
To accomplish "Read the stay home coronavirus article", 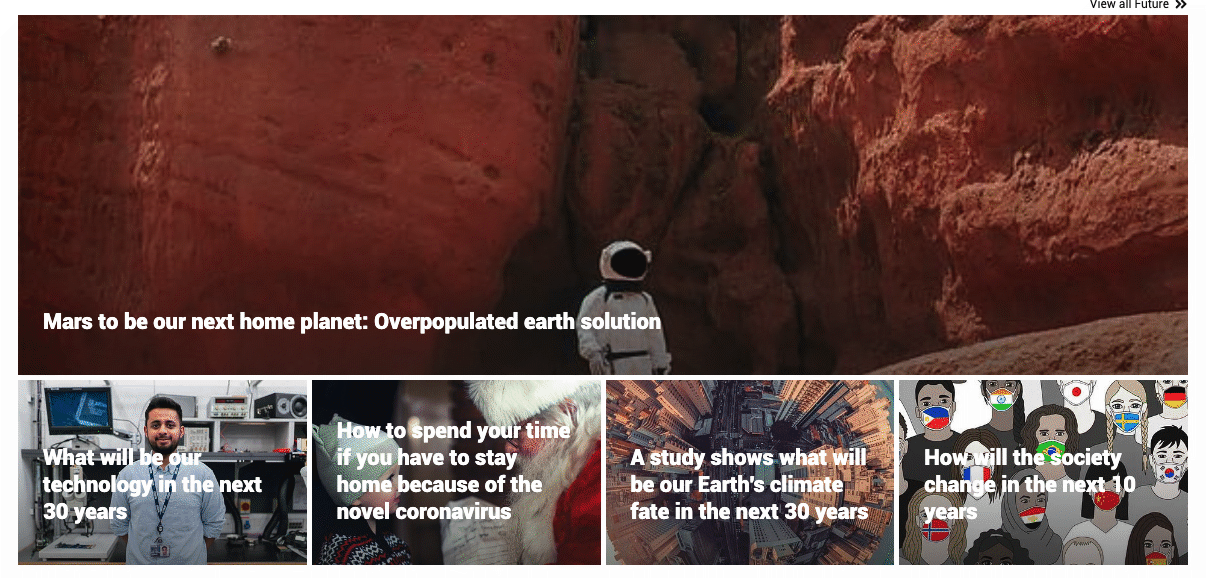I will click(x=453, y=471).
